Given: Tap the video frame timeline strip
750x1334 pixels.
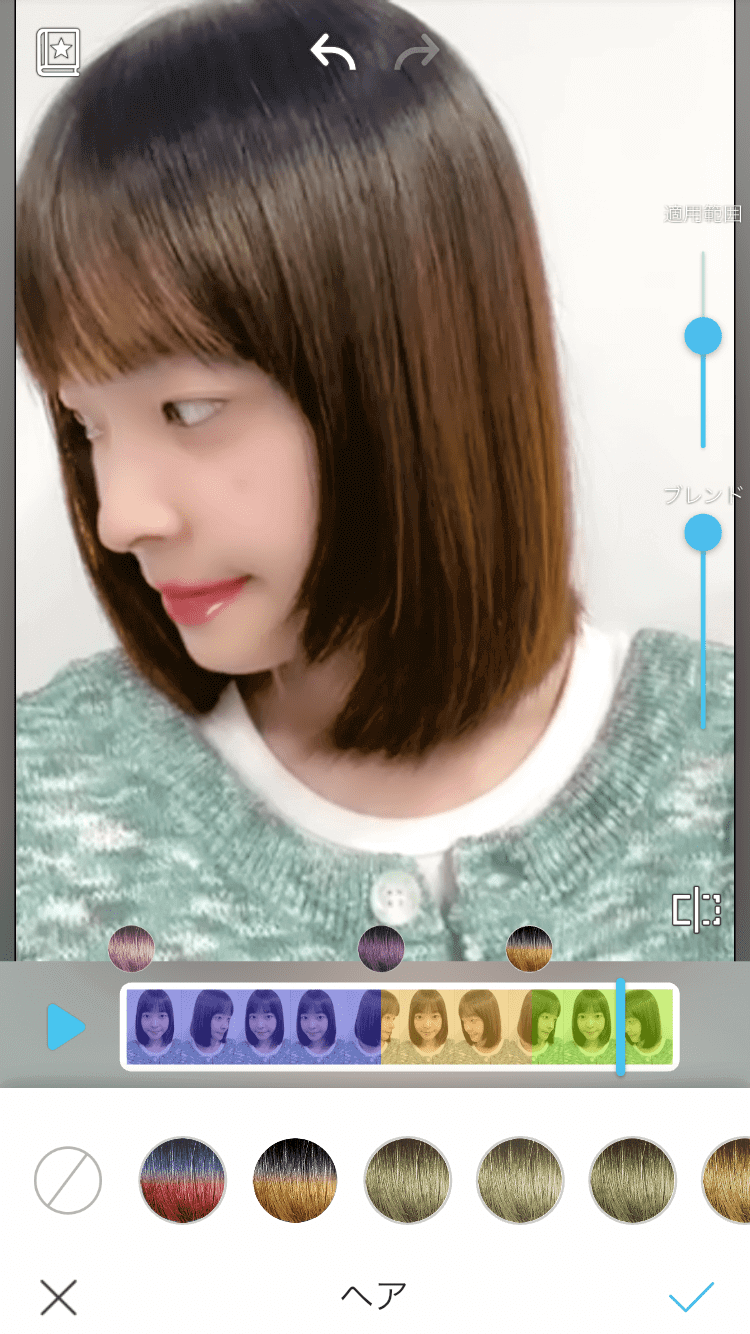Looking at the screenshot, I should 400,1027.
